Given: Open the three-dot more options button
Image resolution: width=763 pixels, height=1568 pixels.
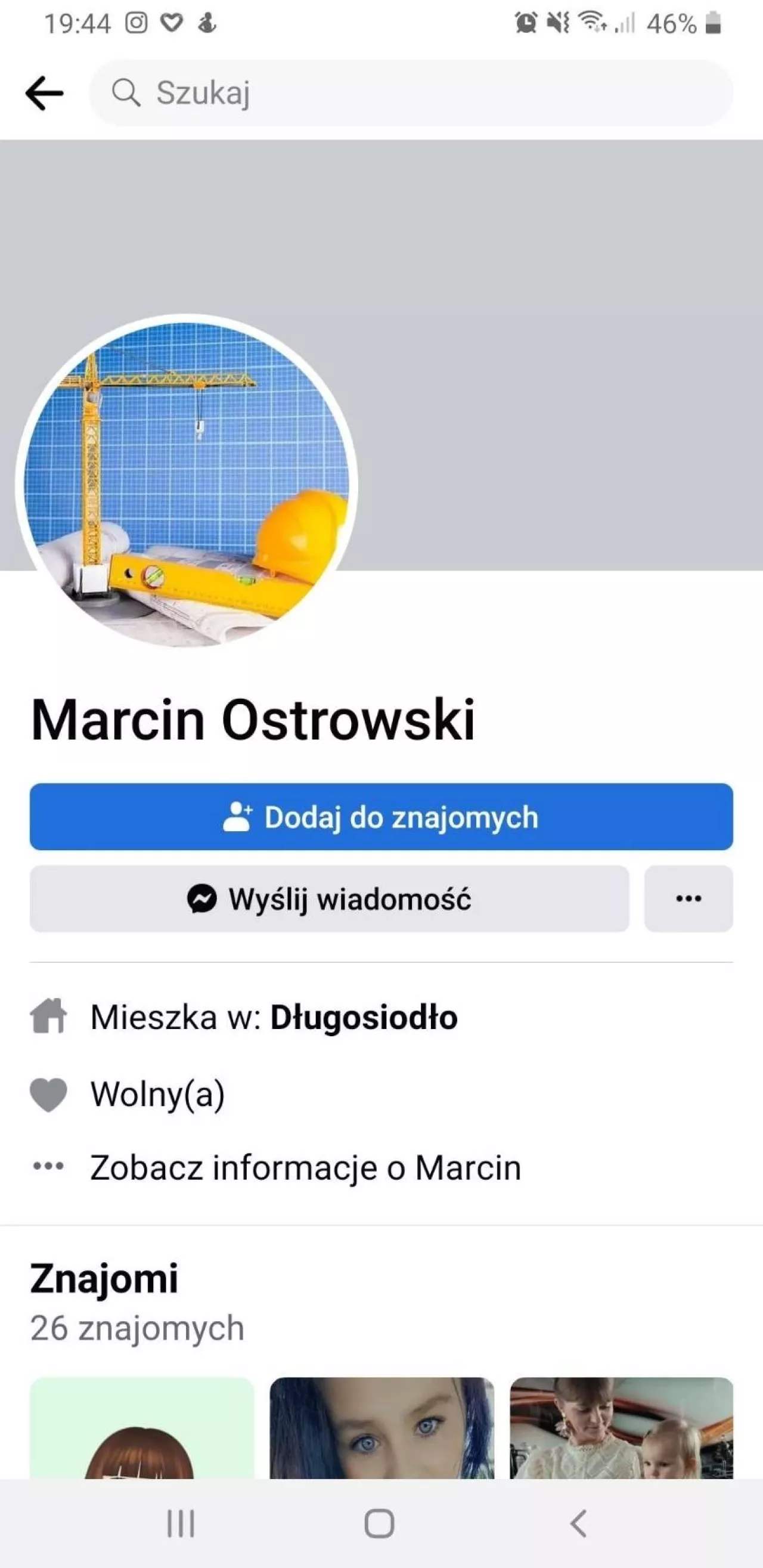Looking at the screenshot, I should click(688, 898).
